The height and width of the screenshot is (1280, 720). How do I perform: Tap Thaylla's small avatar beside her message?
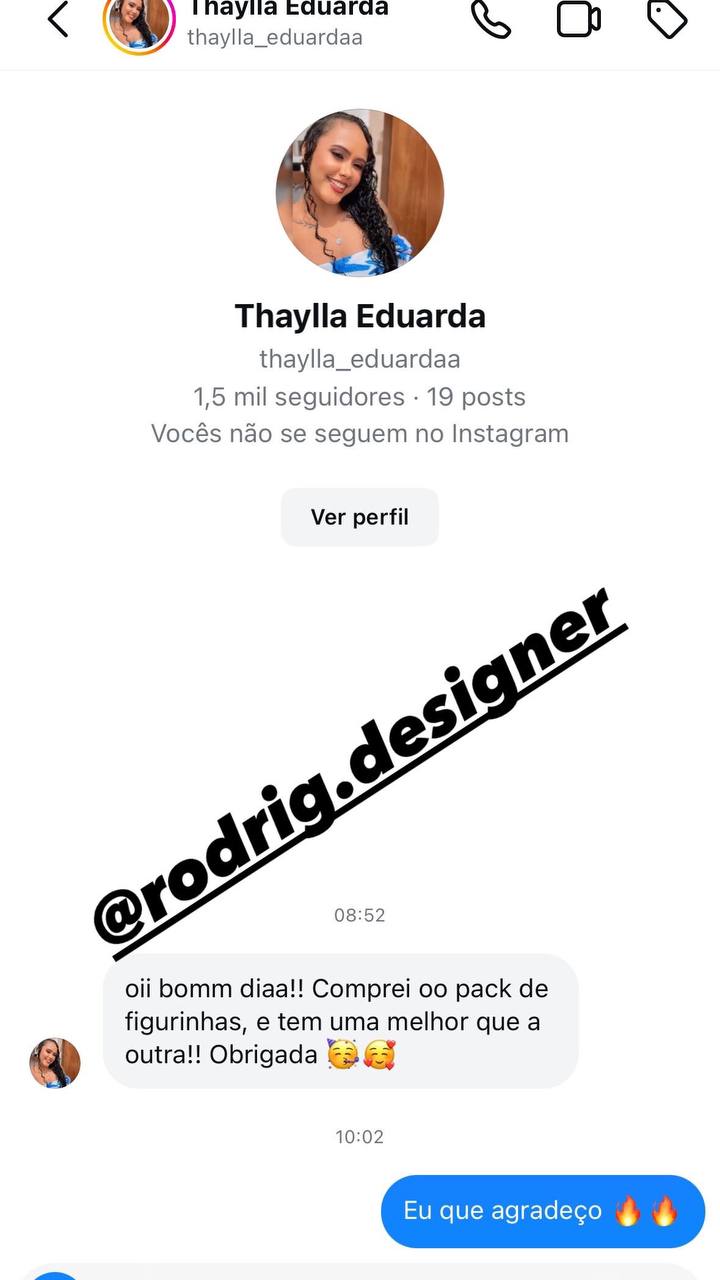55,1062
